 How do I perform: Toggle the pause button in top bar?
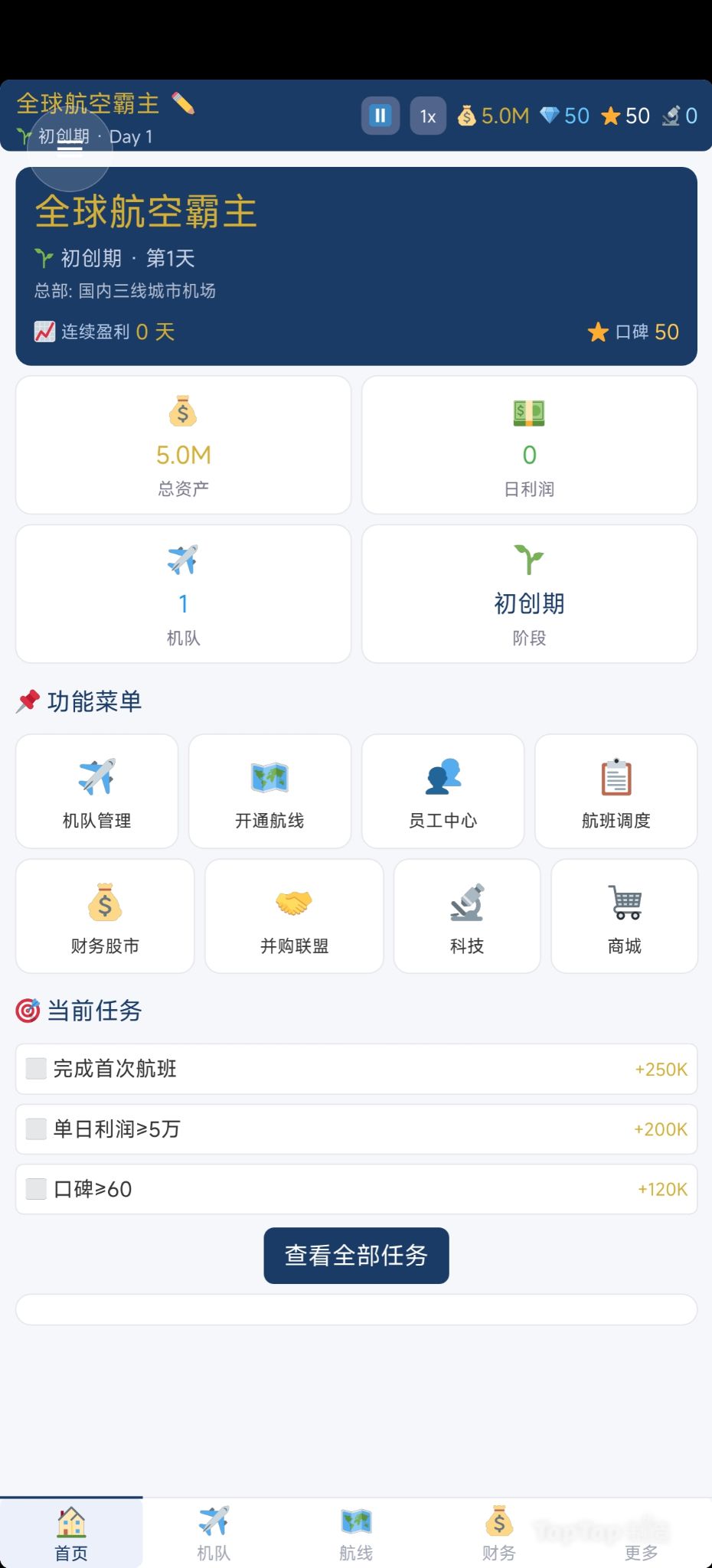[x=380, y=115]
